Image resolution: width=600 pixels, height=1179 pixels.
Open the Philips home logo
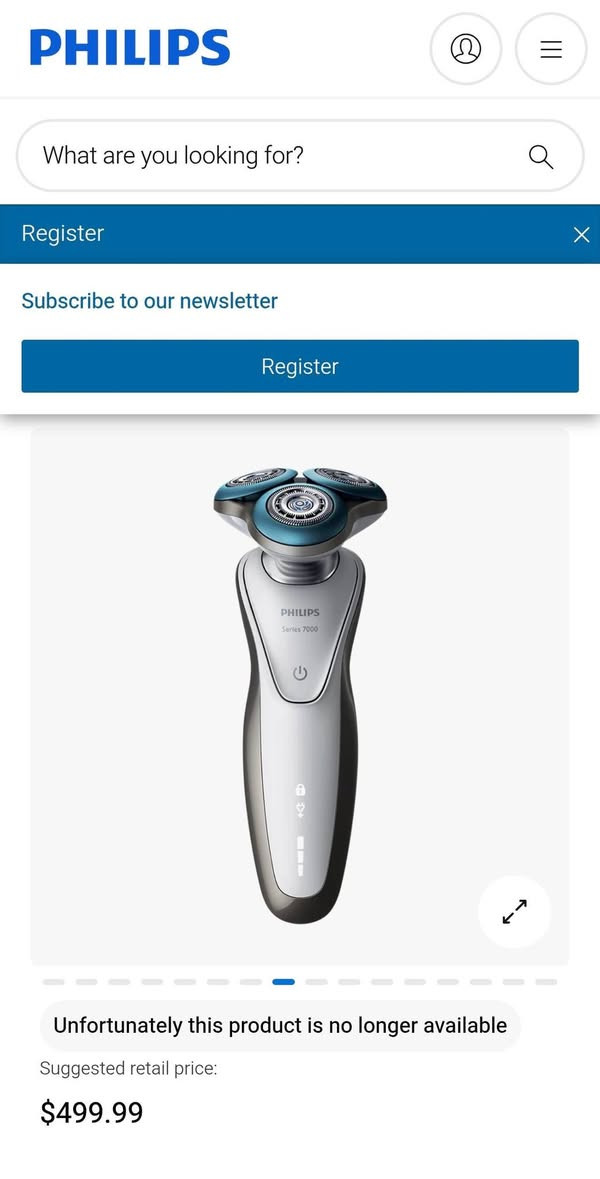point(130,48)
